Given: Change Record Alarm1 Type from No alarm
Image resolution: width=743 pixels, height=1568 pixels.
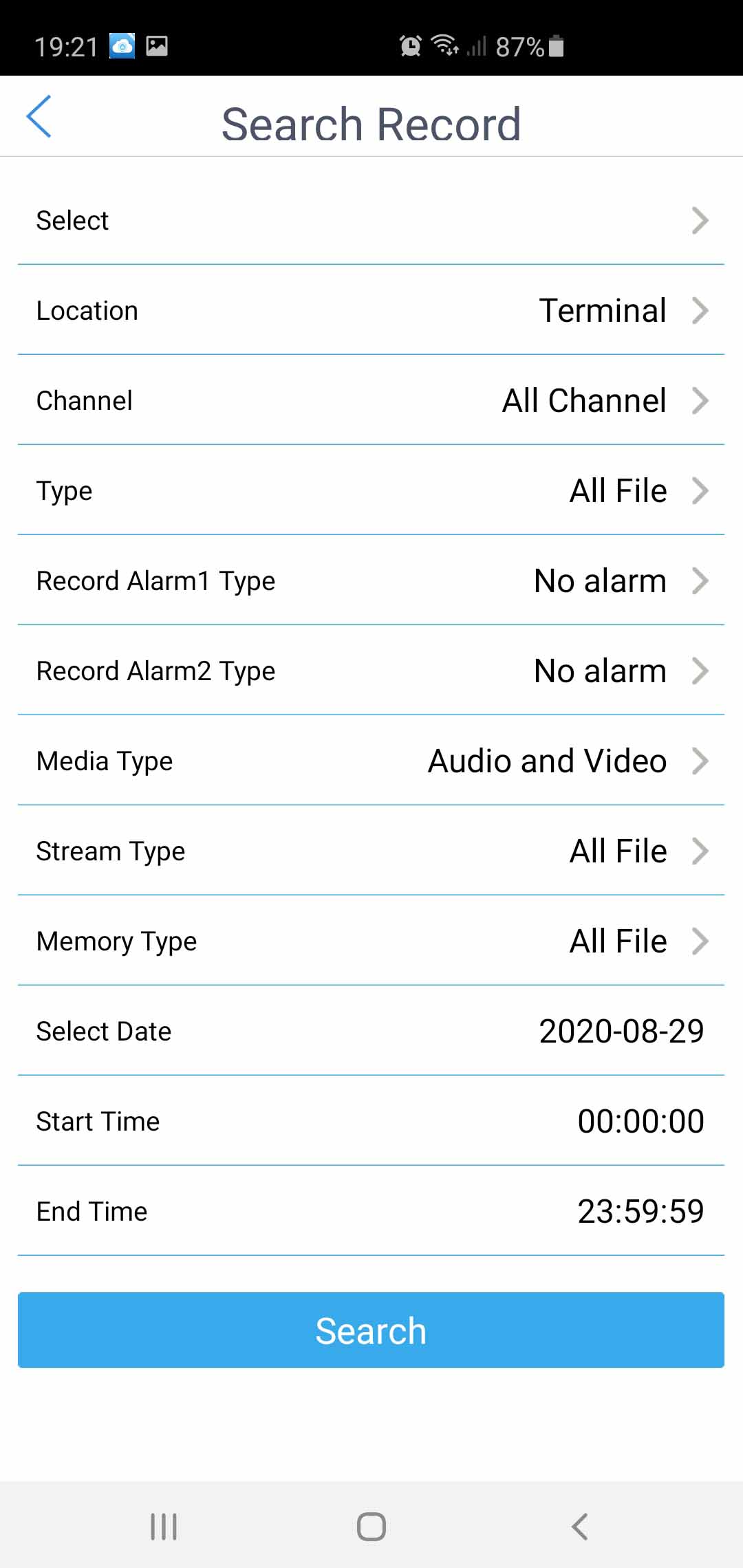Looking at the screenshot, I should [x=371, y=580].
